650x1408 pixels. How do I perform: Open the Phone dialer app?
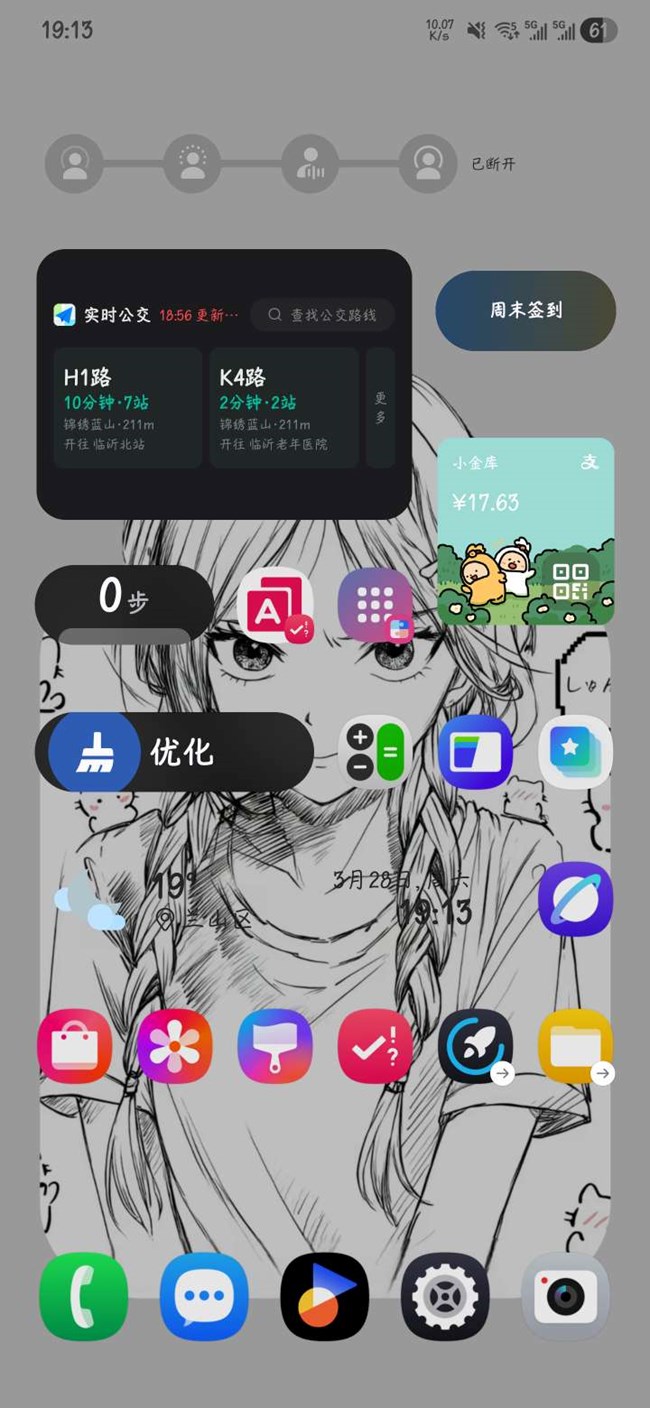click(84, 1296)
